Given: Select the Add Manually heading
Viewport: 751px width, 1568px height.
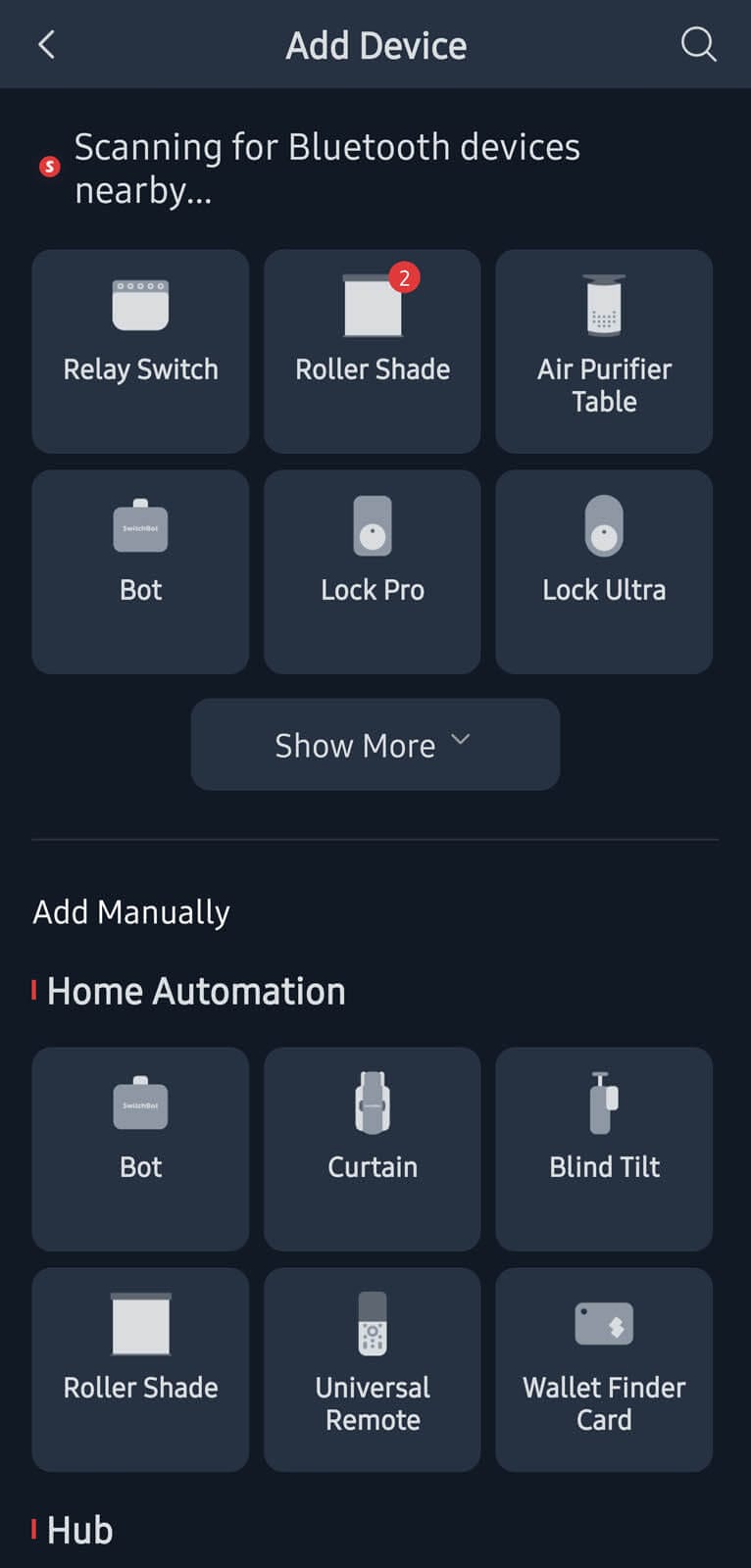Looking at the screenshot, I should [x=131, y=911].
